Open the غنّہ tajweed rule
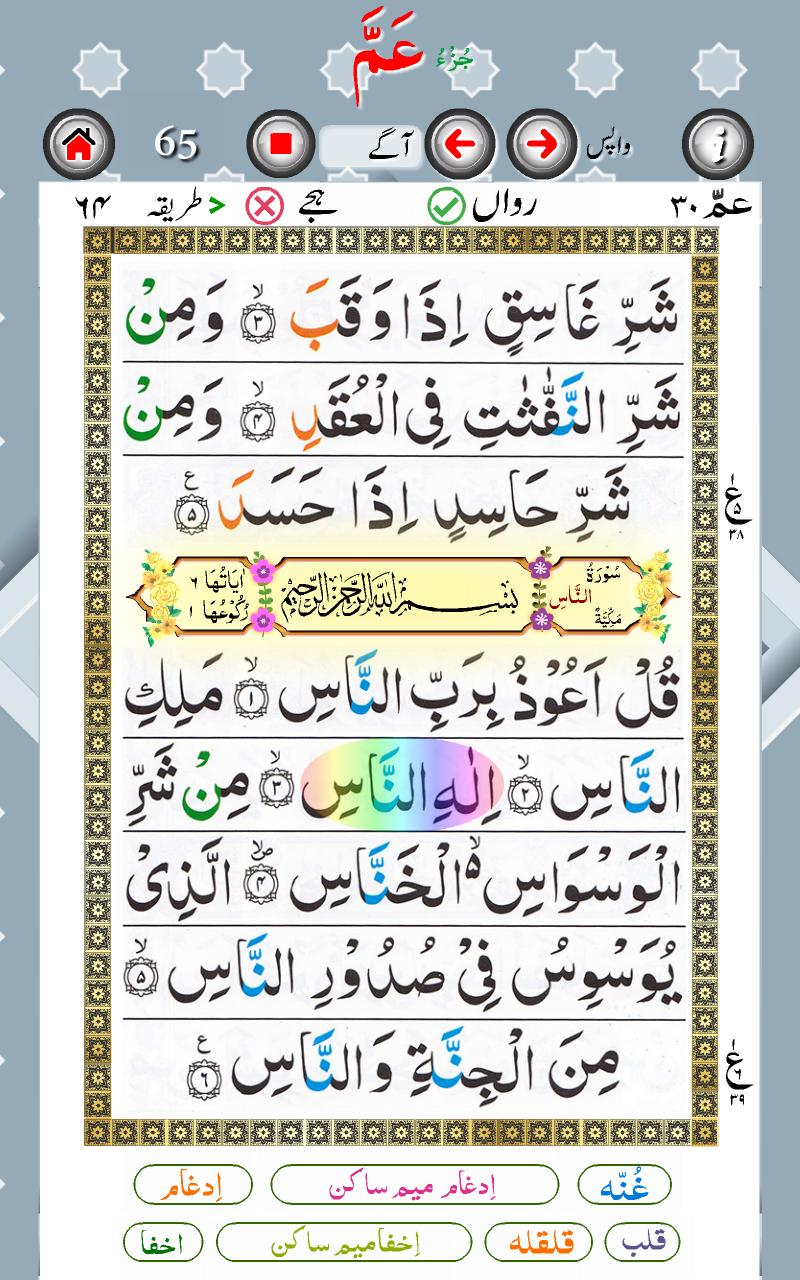800x1280 pixels. click(x=625, y=1186)
